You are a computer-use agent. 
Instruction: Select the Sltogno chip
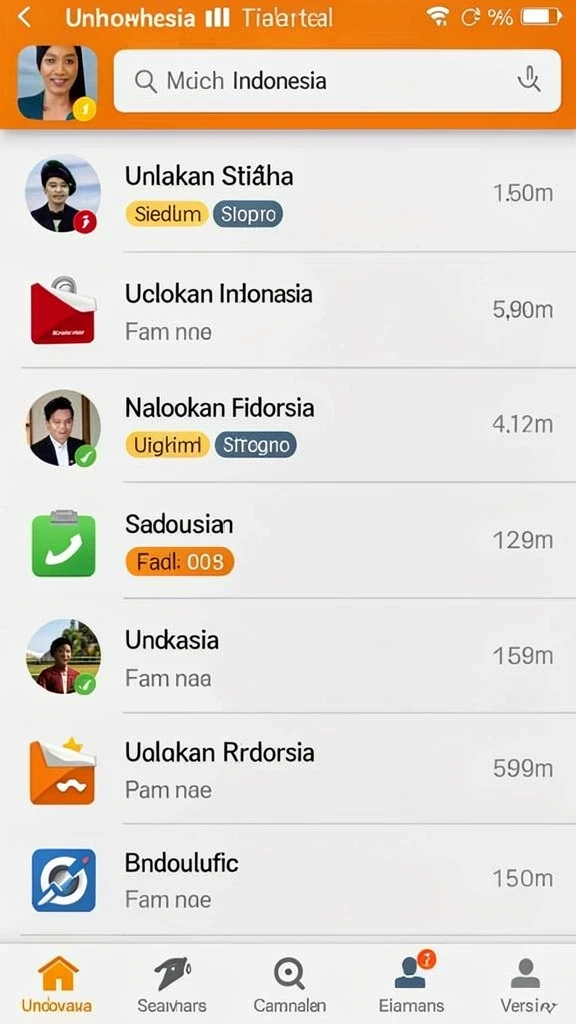tap(255, 445)
